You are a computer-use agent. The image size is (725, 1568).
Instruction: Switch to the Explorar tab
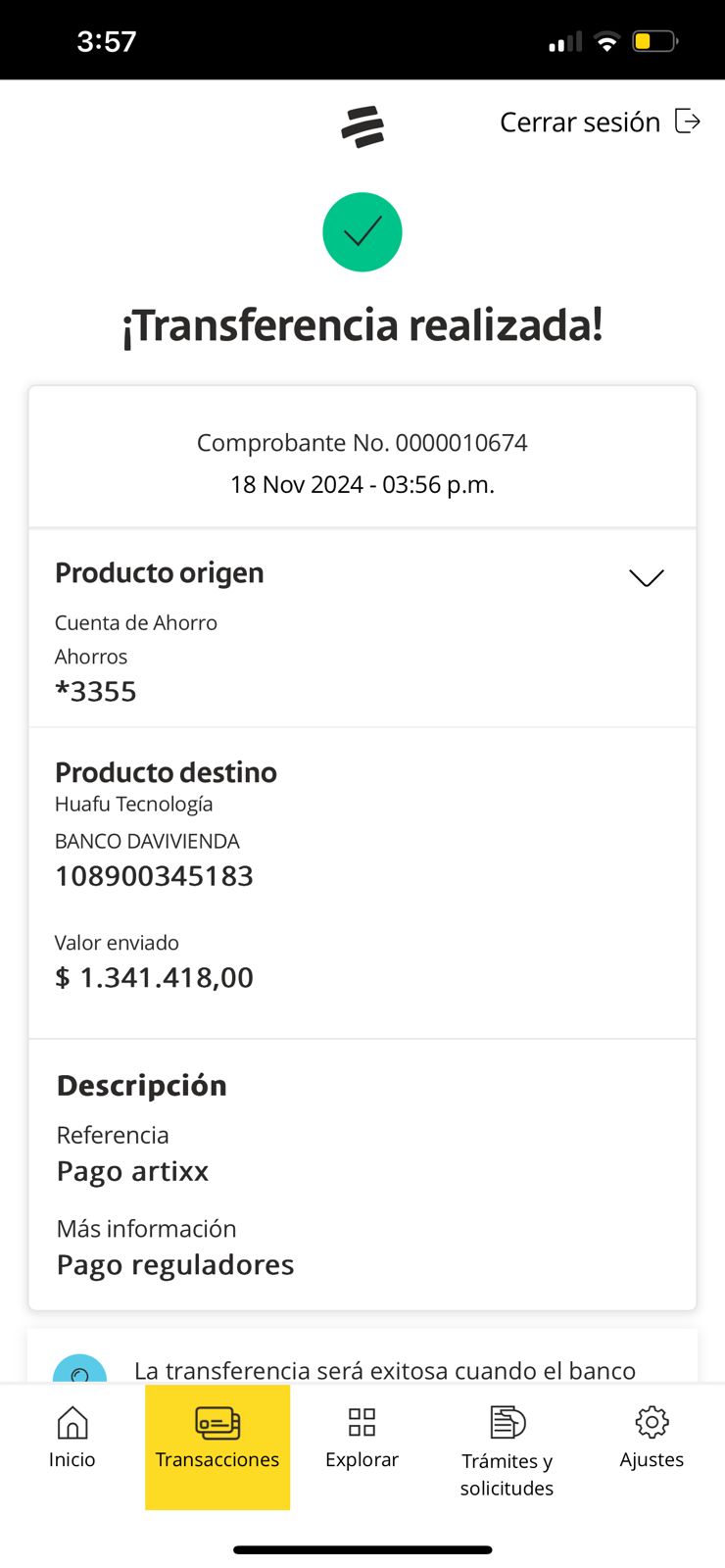362,1438
